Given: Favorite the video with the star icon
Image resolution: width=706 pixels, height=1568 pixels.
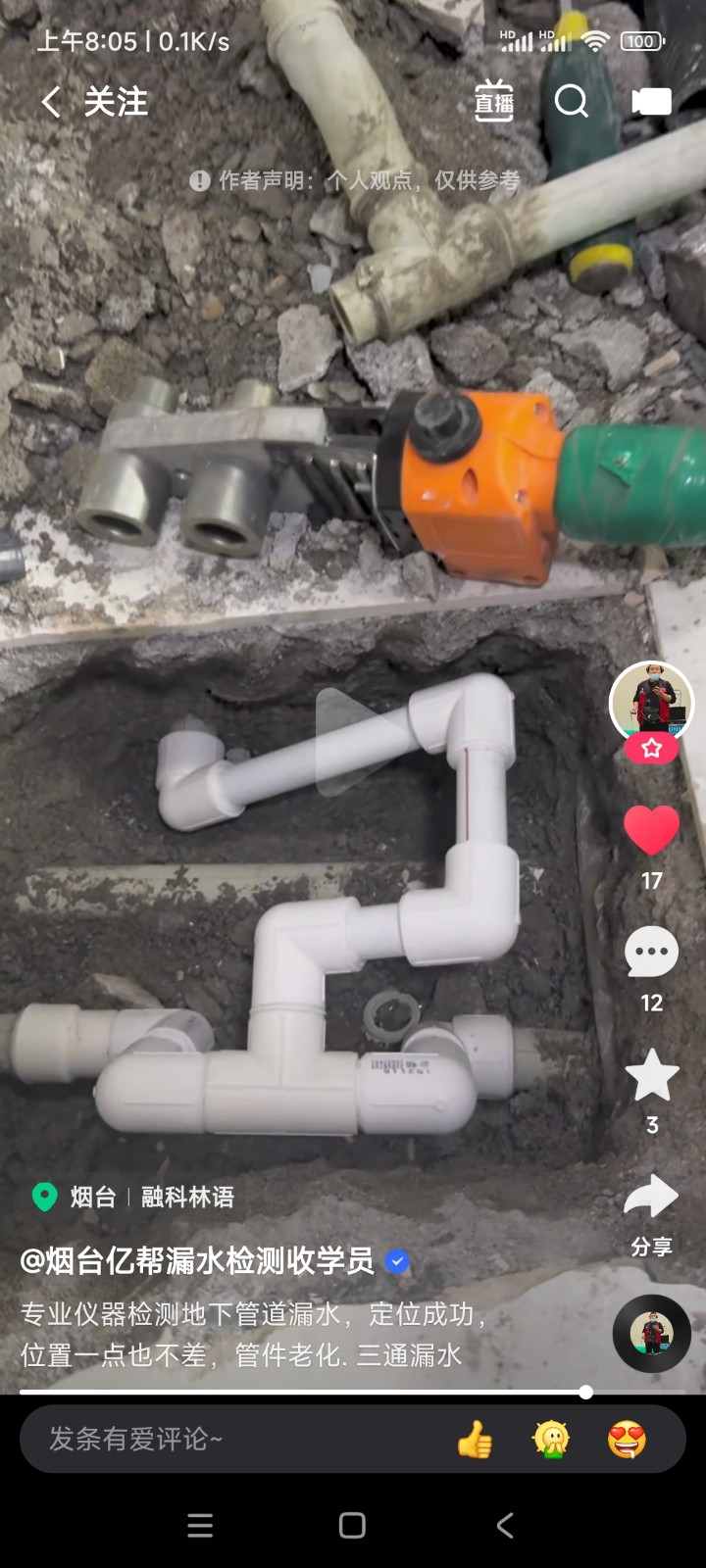Looking at the screenshot, I should [651, 1075].
